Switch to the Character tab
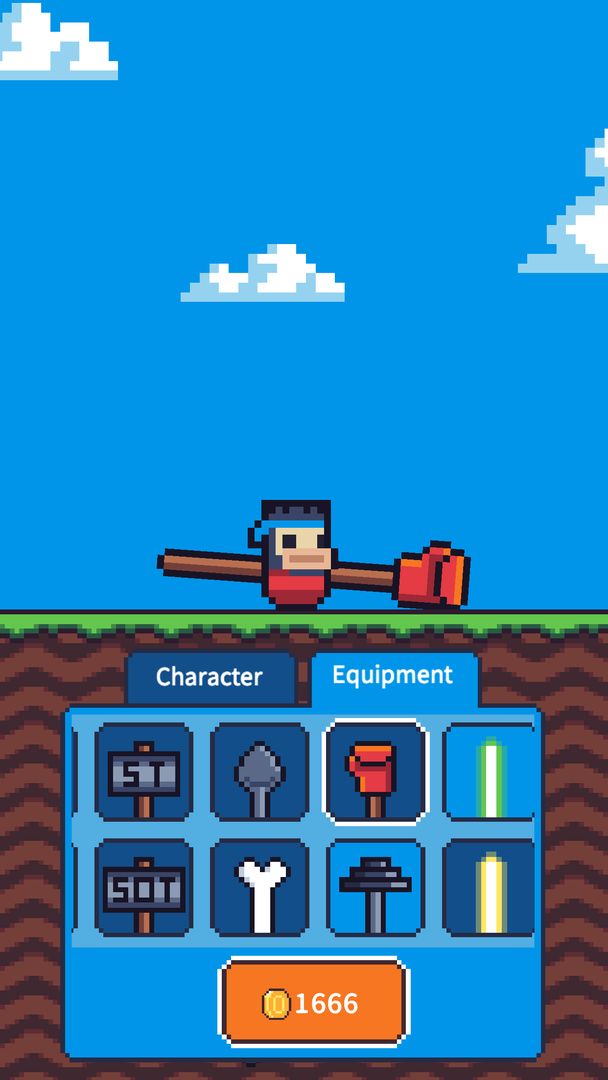The width and height of the screenshot is (608, 1080). pyautogui.click(x=210, y=677)
